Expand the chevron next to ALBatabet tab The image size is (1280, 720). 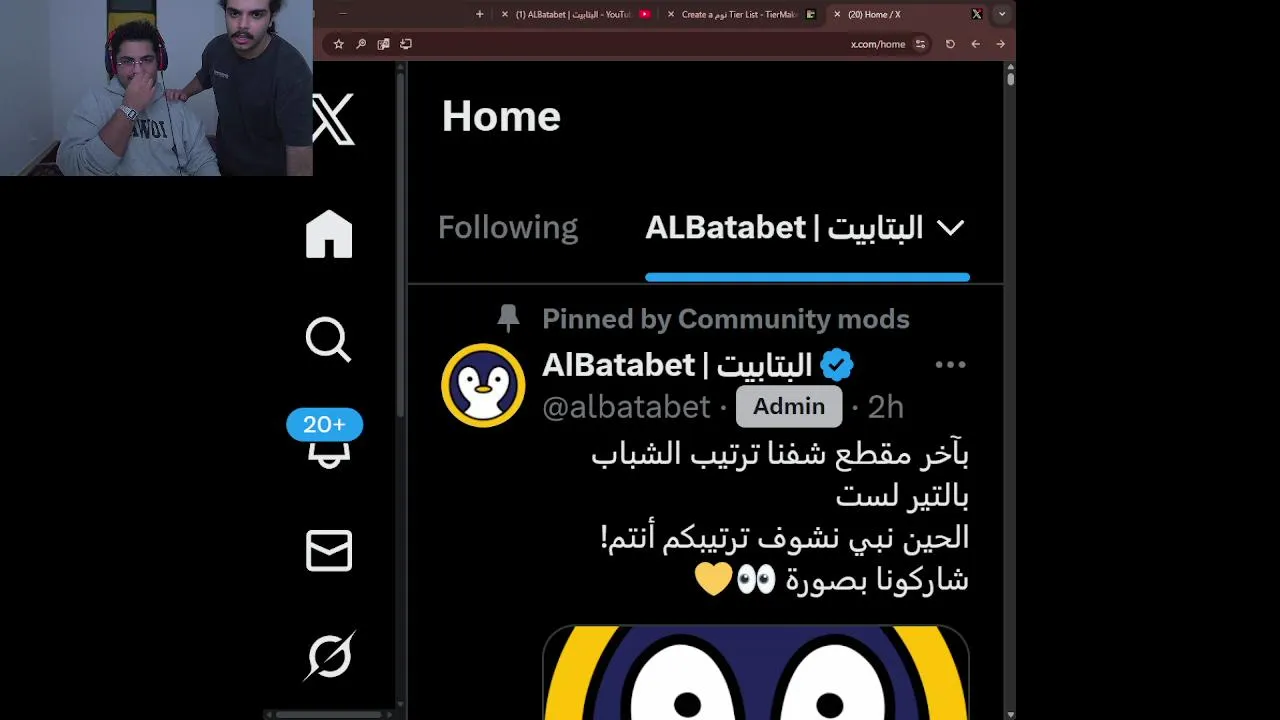pos(950,228)
